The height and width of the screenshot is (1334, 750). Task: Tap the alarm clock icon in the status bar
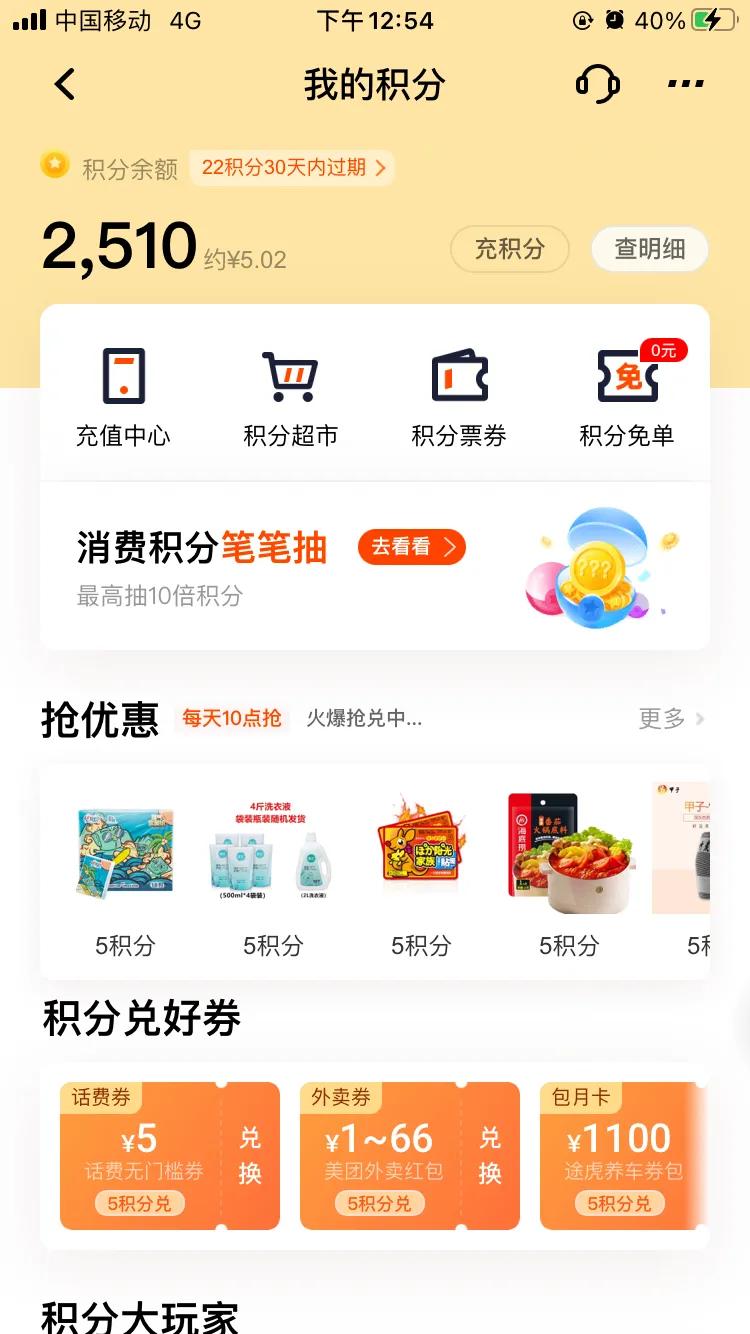click(614, 18)
